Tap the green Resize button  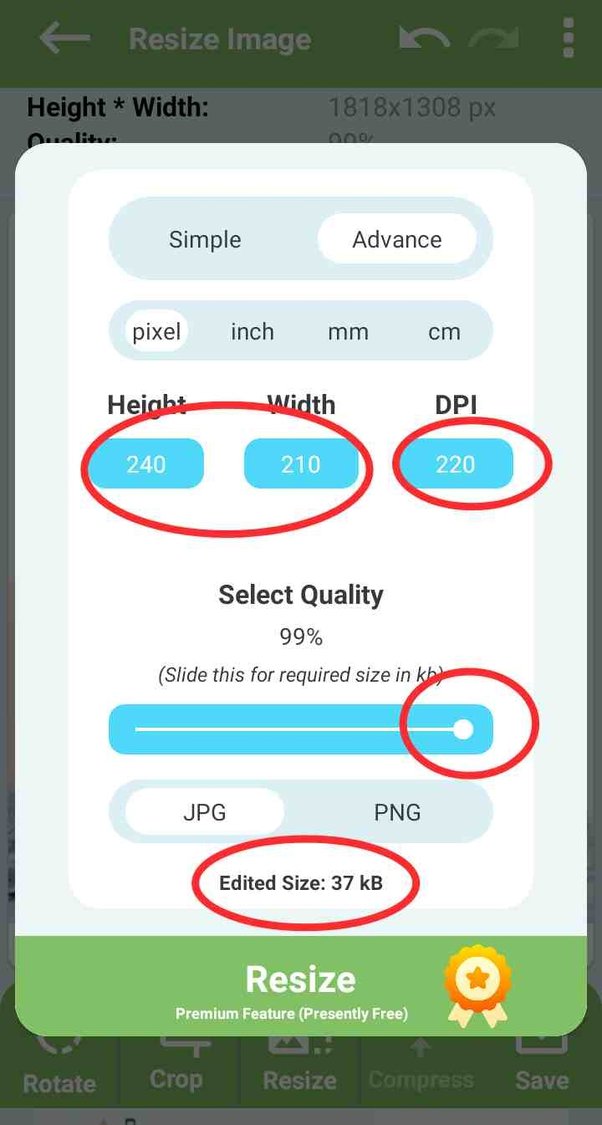pos(300,985)
